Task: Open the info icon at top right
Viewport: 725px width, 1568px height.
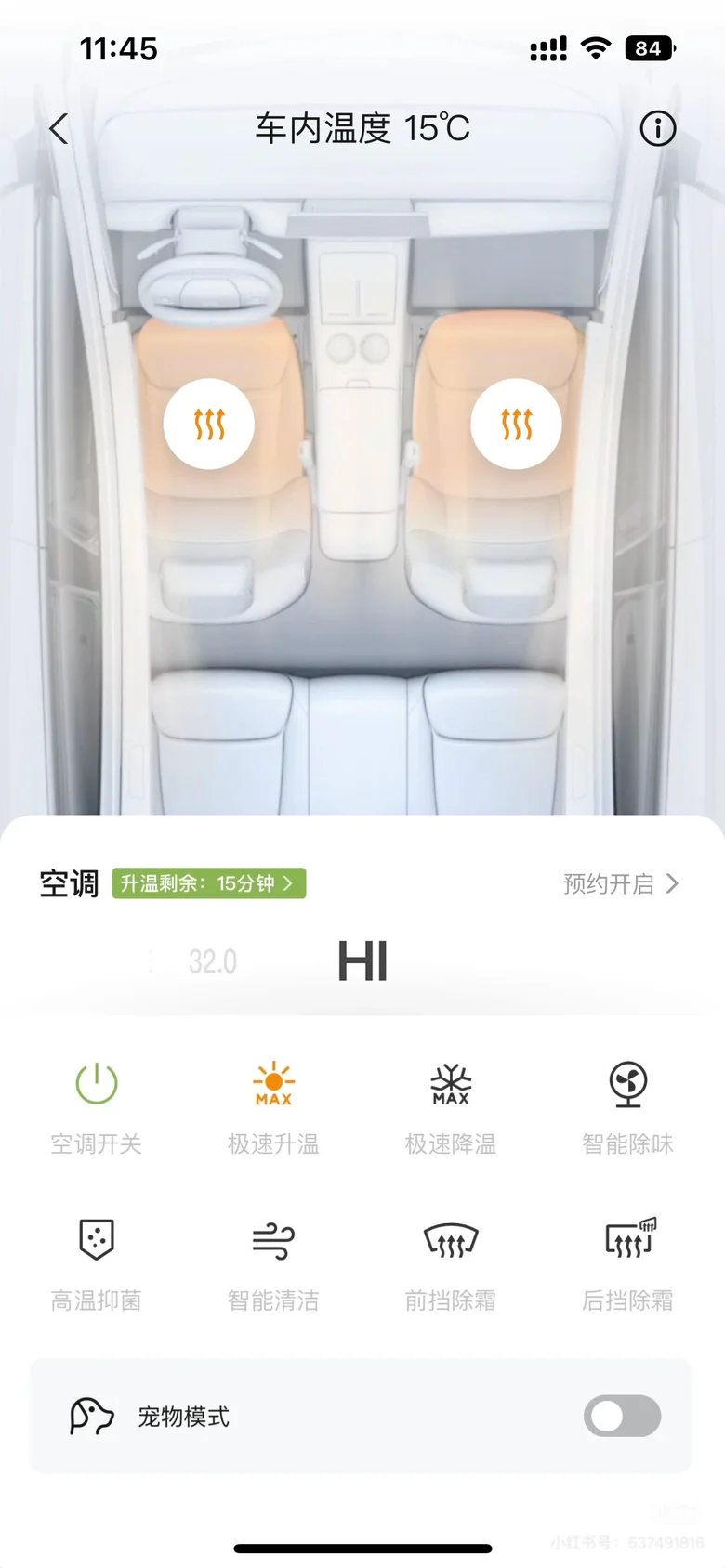Action: coord(658,128)
